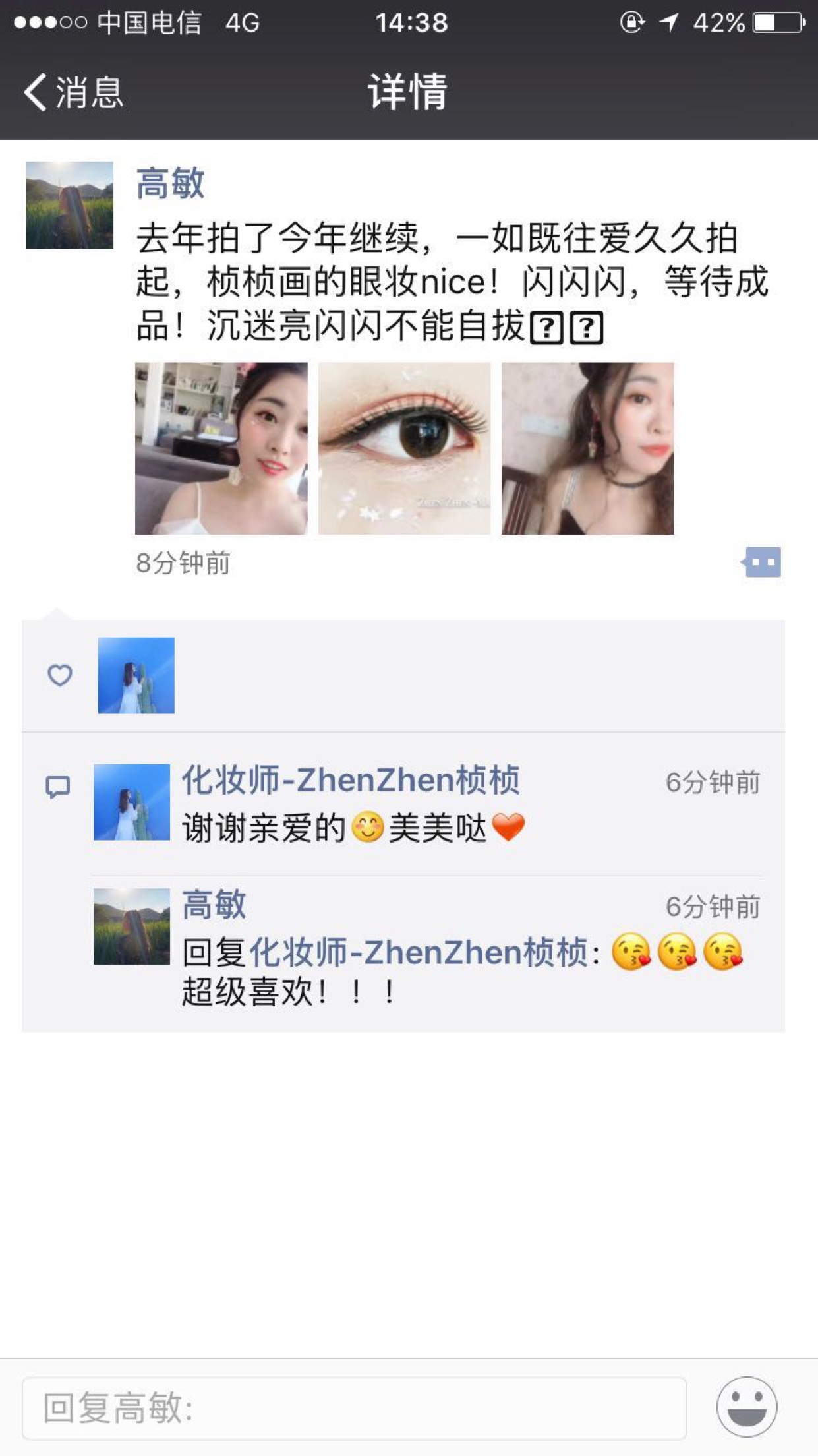Open 高敏's name in the comment section
This screenshot has height=1456, width=818.
pos(214,904)
